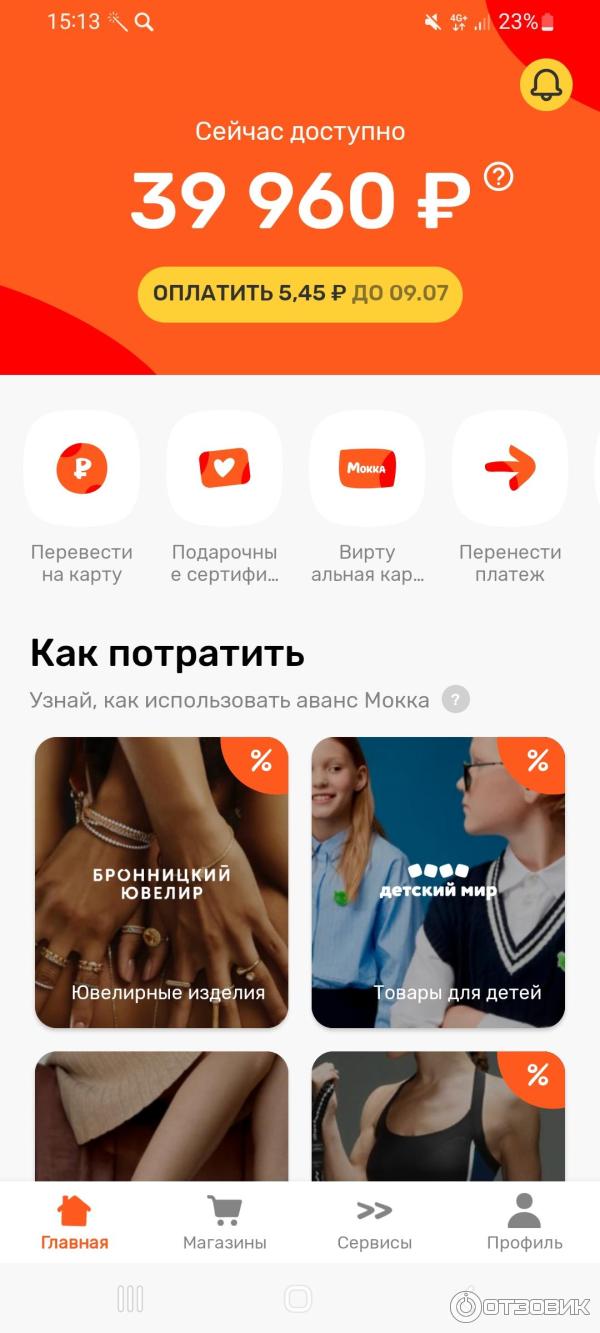Go to the Профиль tab
Screen dimensions: 600x1333
click(524, 1222)
